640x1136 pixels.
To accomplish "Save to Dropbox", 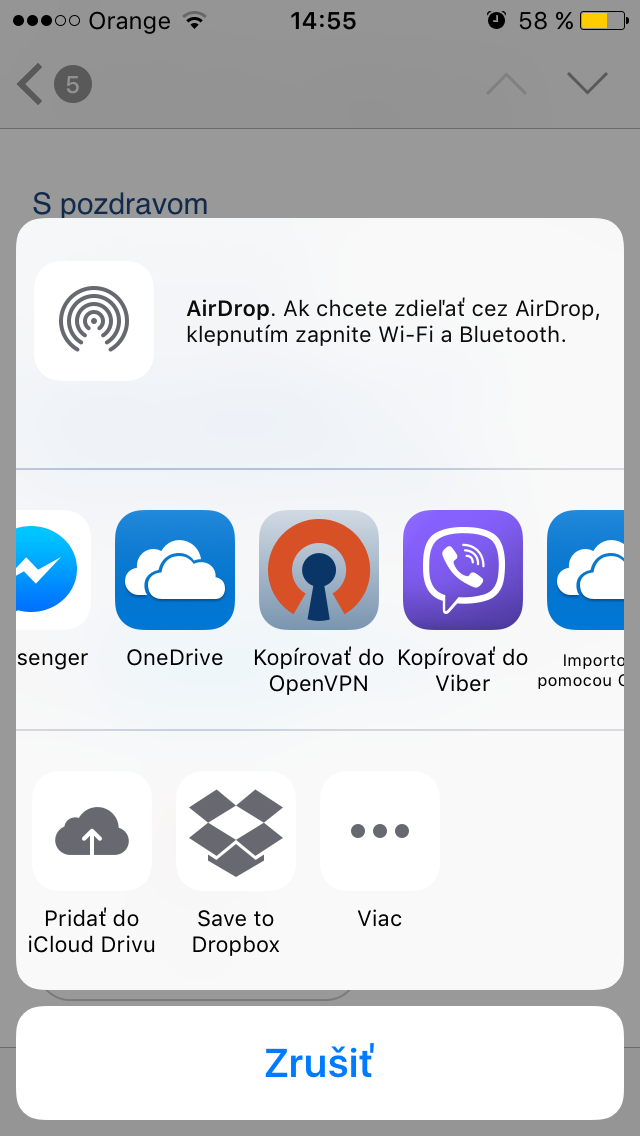I will point(236,831).
